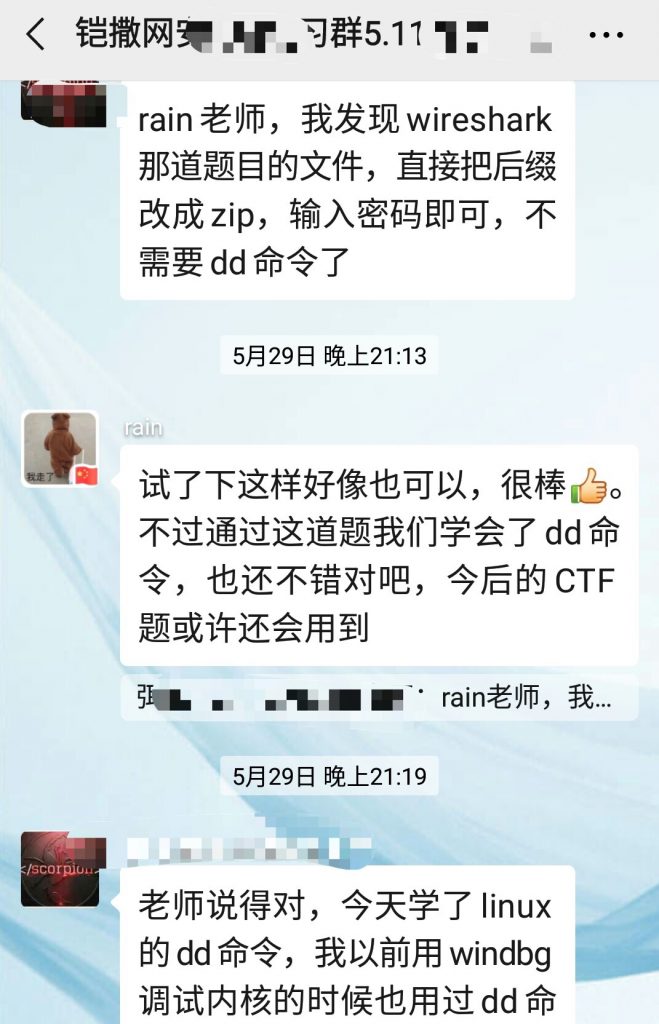Open rain's profile avatar
The width and height of the screenshot is (659, 1024).
coord(60,449)
